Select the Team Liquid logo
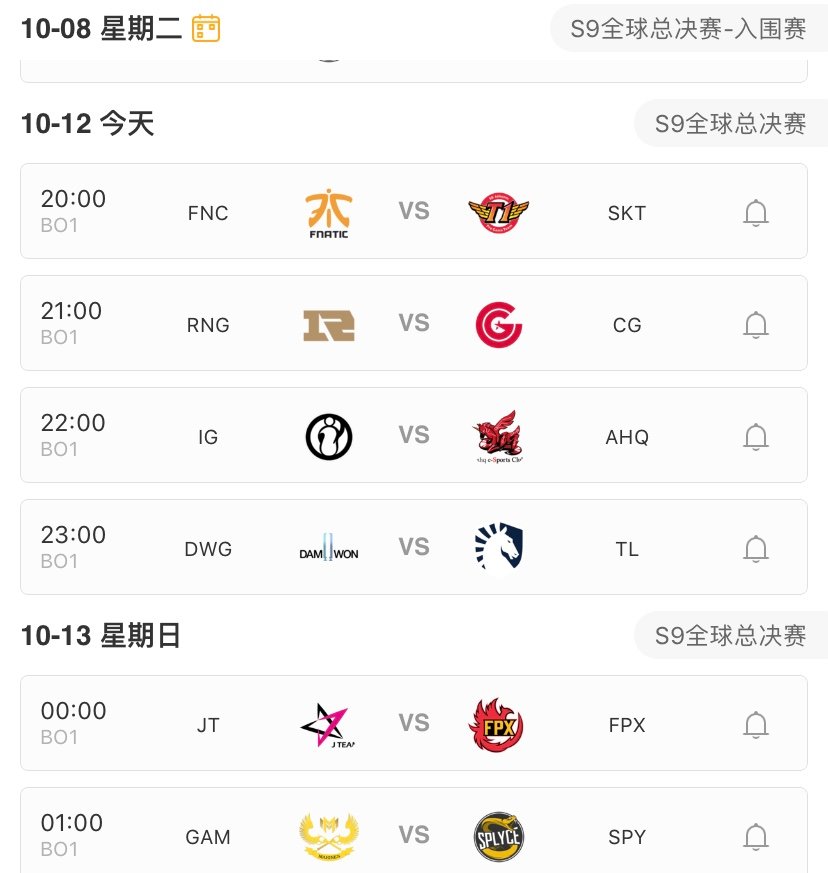The width and height of the screenshot is (828, 873). (498, 548)
